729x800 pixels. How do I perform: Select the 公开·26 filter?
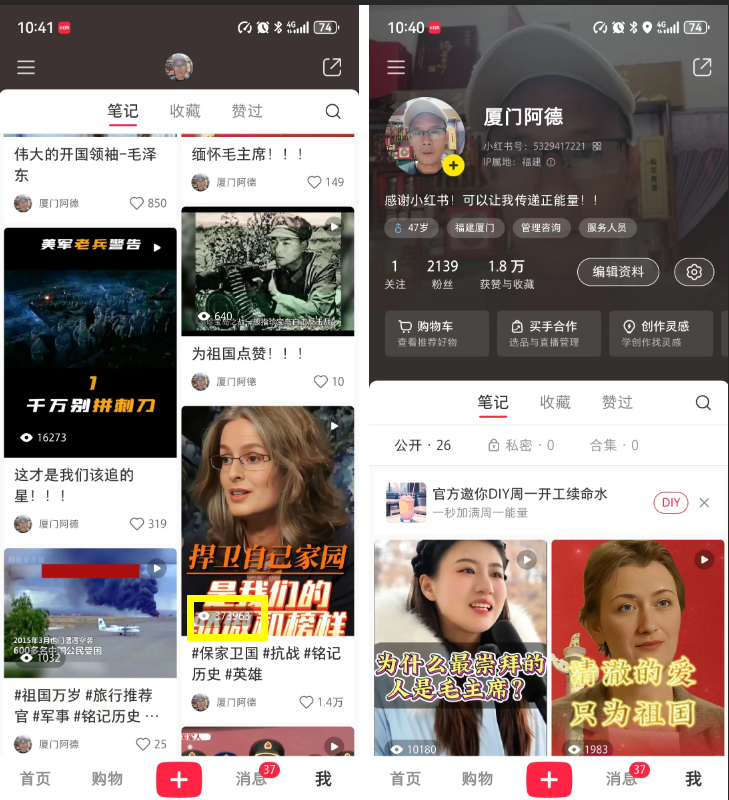422,445
